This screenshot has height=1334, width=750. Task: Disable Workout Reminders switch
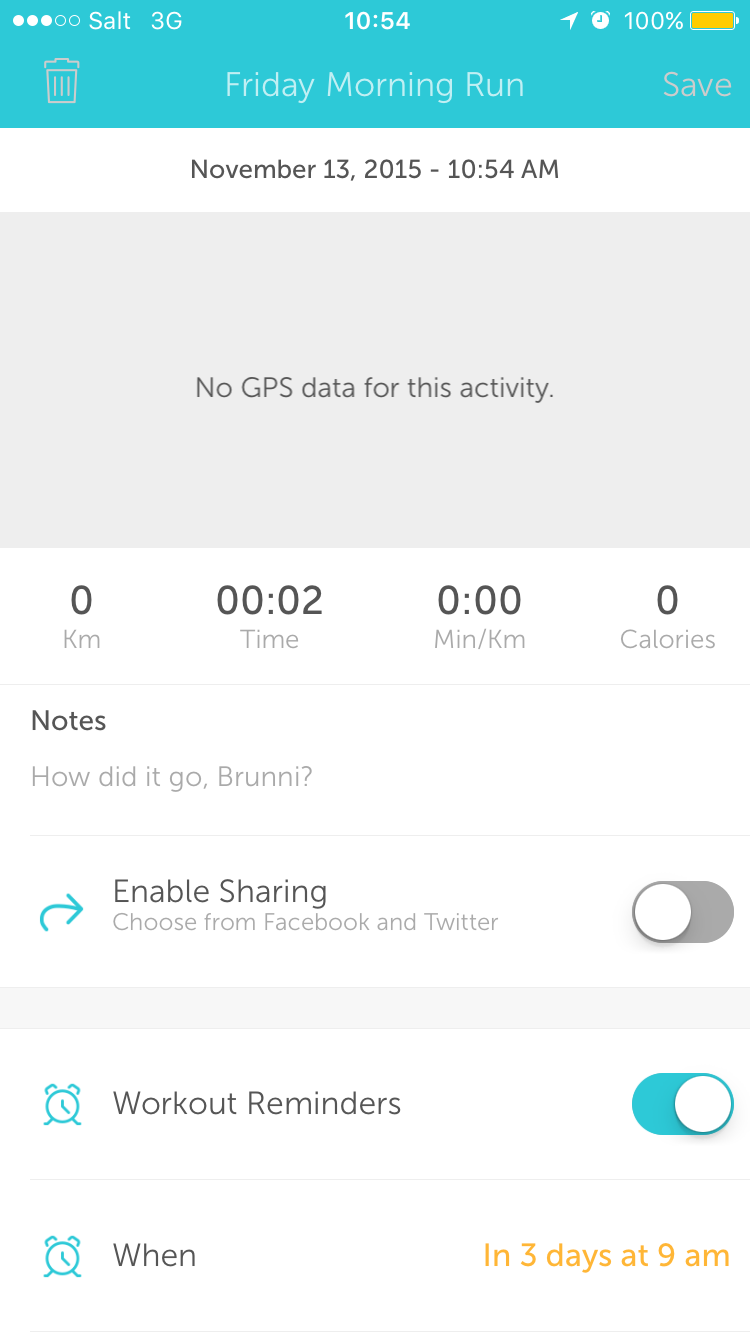tap(682, 1104)
